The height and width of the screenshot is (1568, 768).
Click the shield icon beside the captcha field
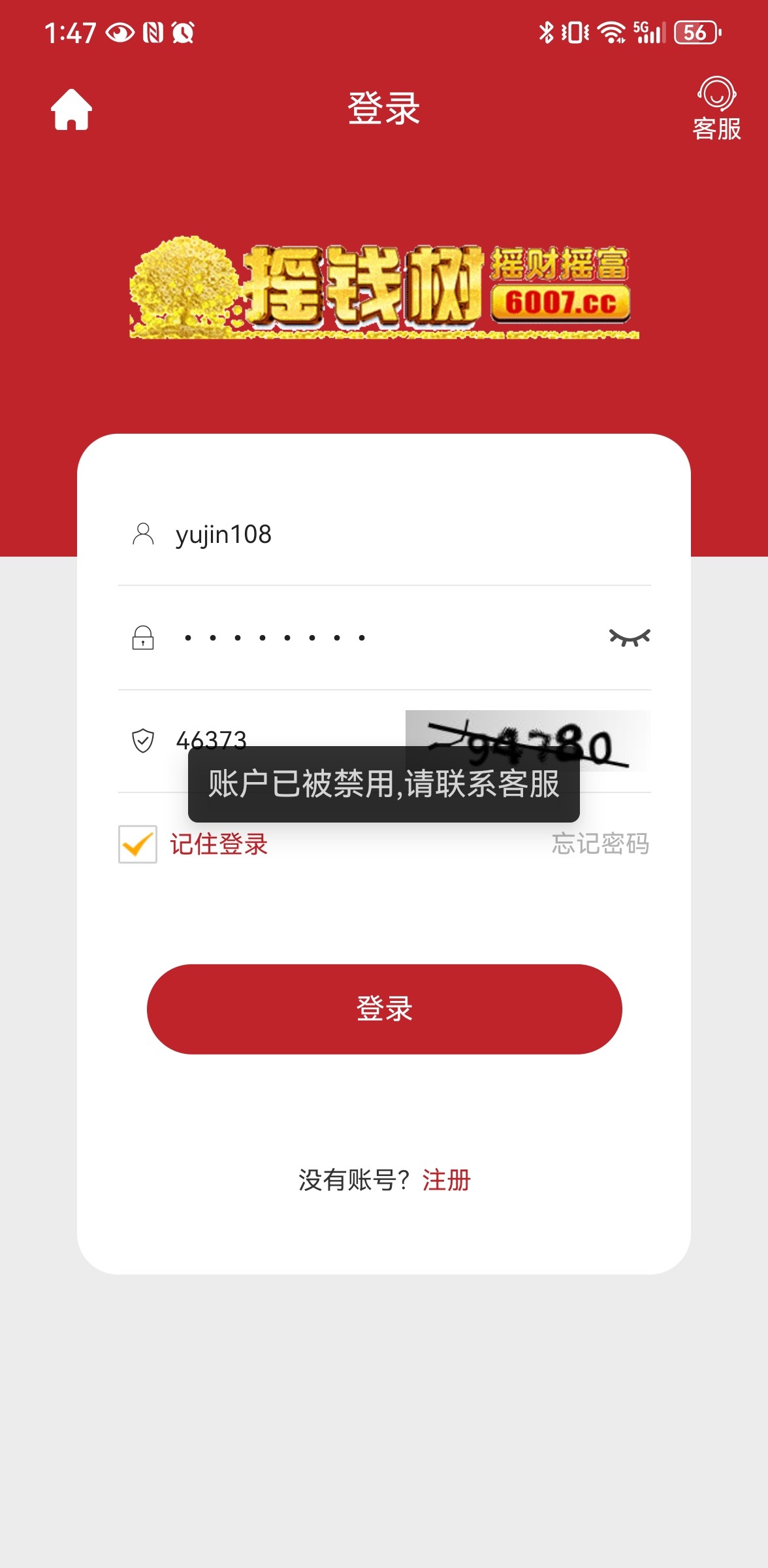[142, 740]
